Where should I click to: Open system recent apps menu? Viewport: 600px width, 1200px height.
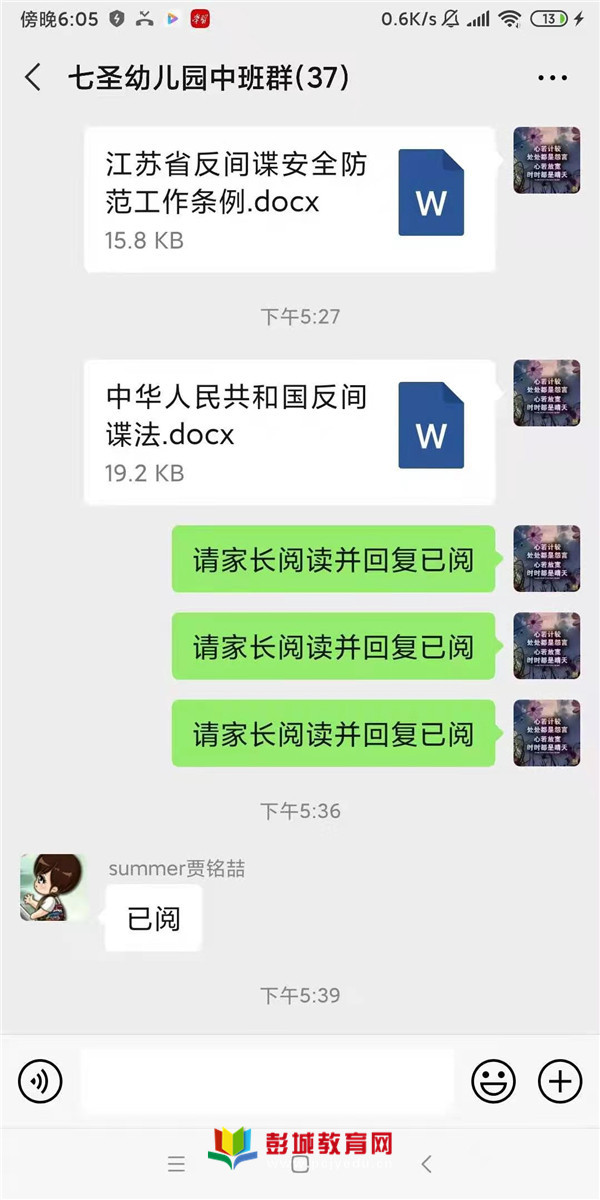(177, 1164)
